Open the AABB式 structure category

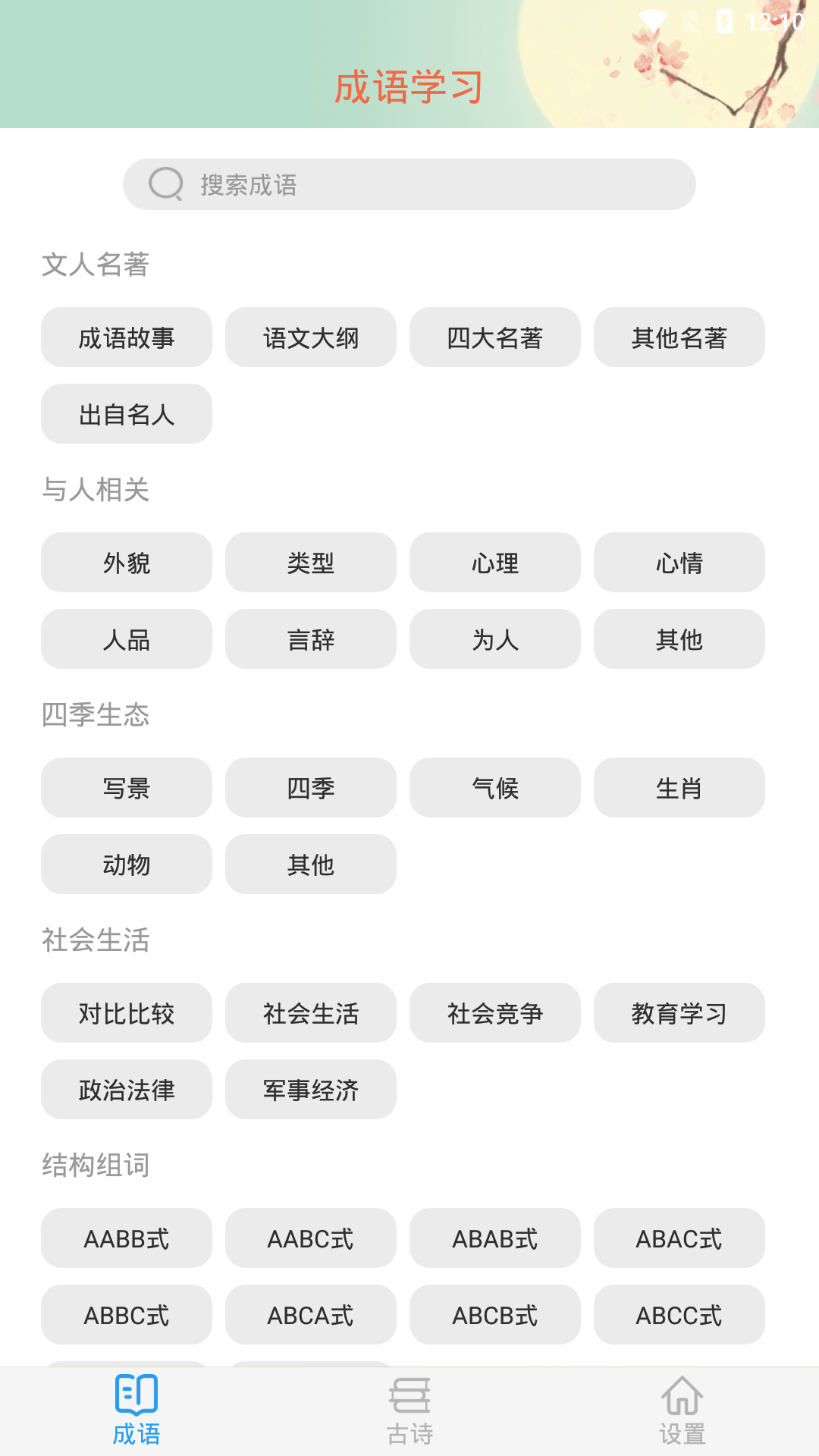pyautogui.click(x=126, y=1238)
